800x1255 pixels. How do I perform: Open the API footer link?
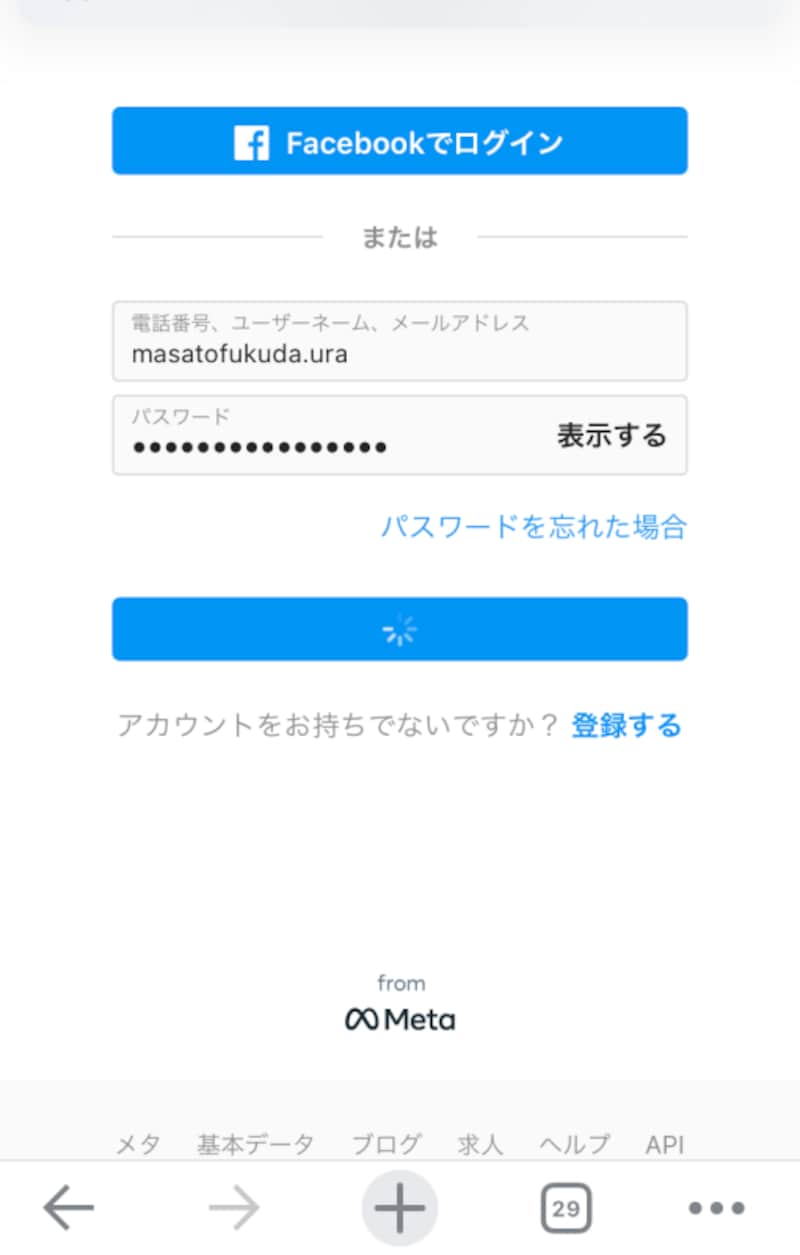665,1144
